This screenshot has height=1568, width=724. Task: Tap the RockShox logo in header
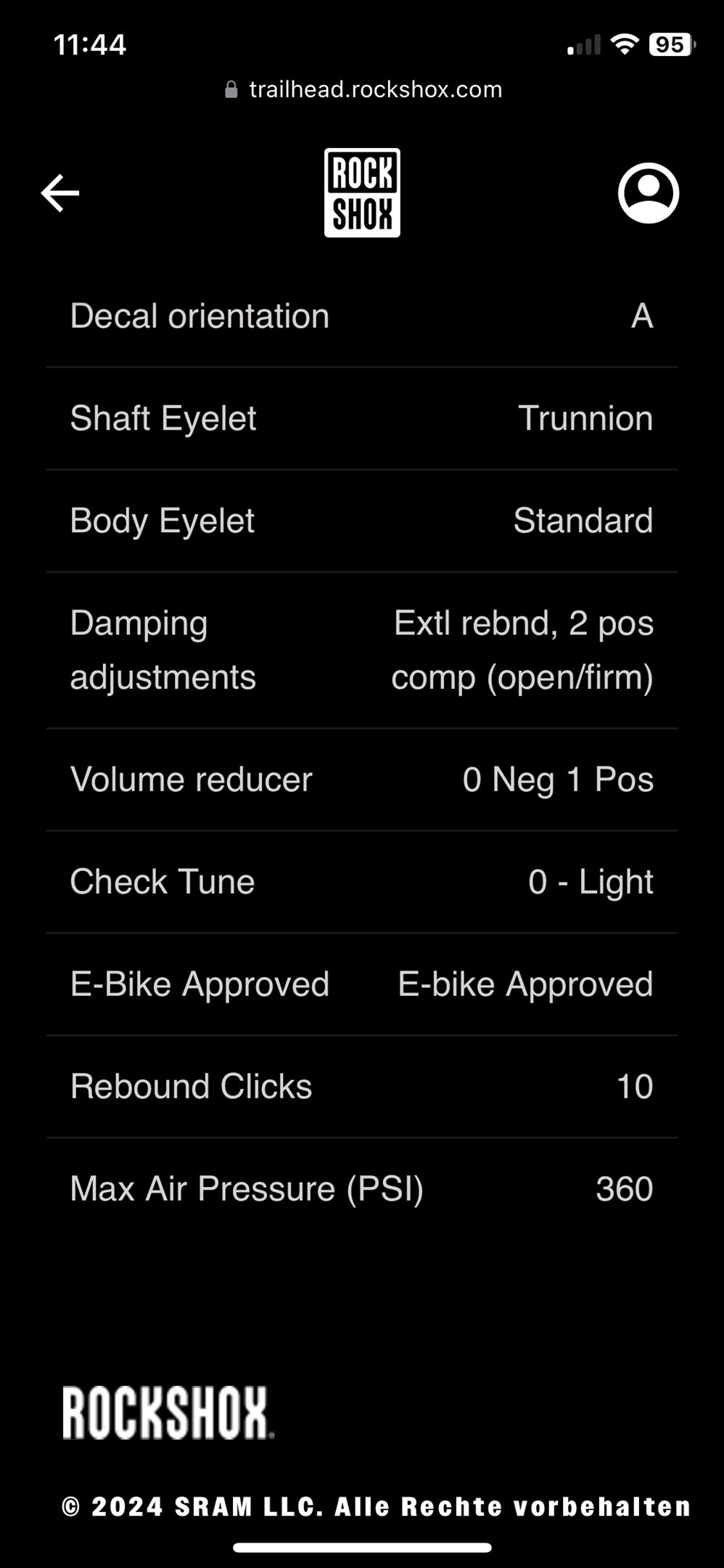[362, 193]
